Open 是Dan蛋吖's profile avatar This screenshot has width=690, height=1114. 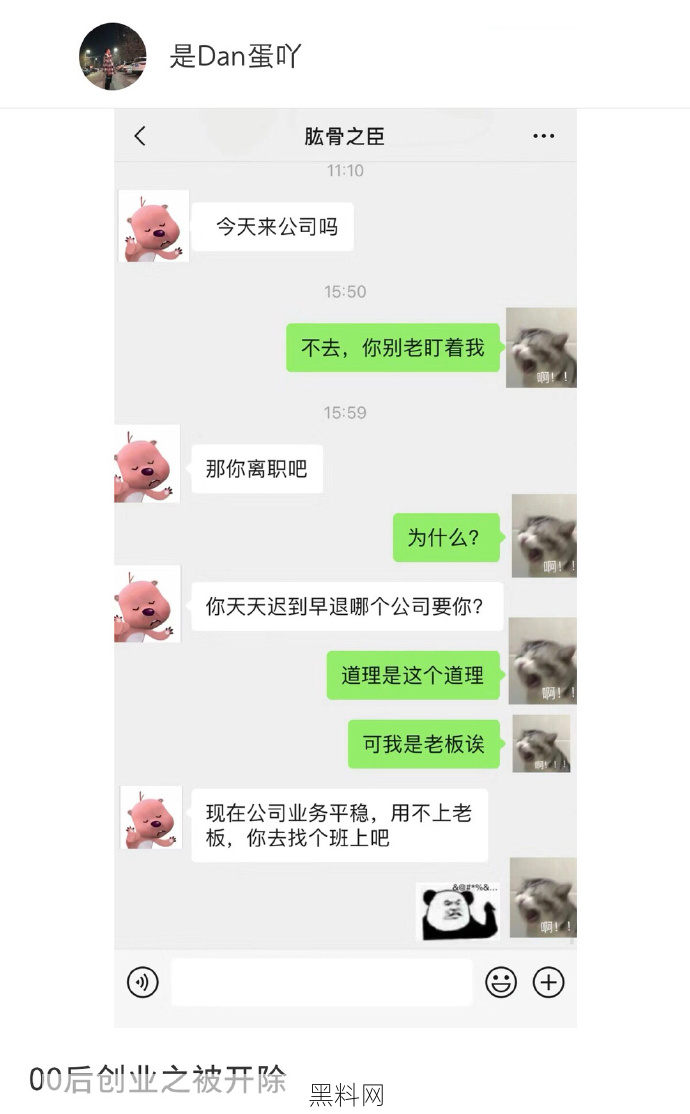[x=112, y=57]
